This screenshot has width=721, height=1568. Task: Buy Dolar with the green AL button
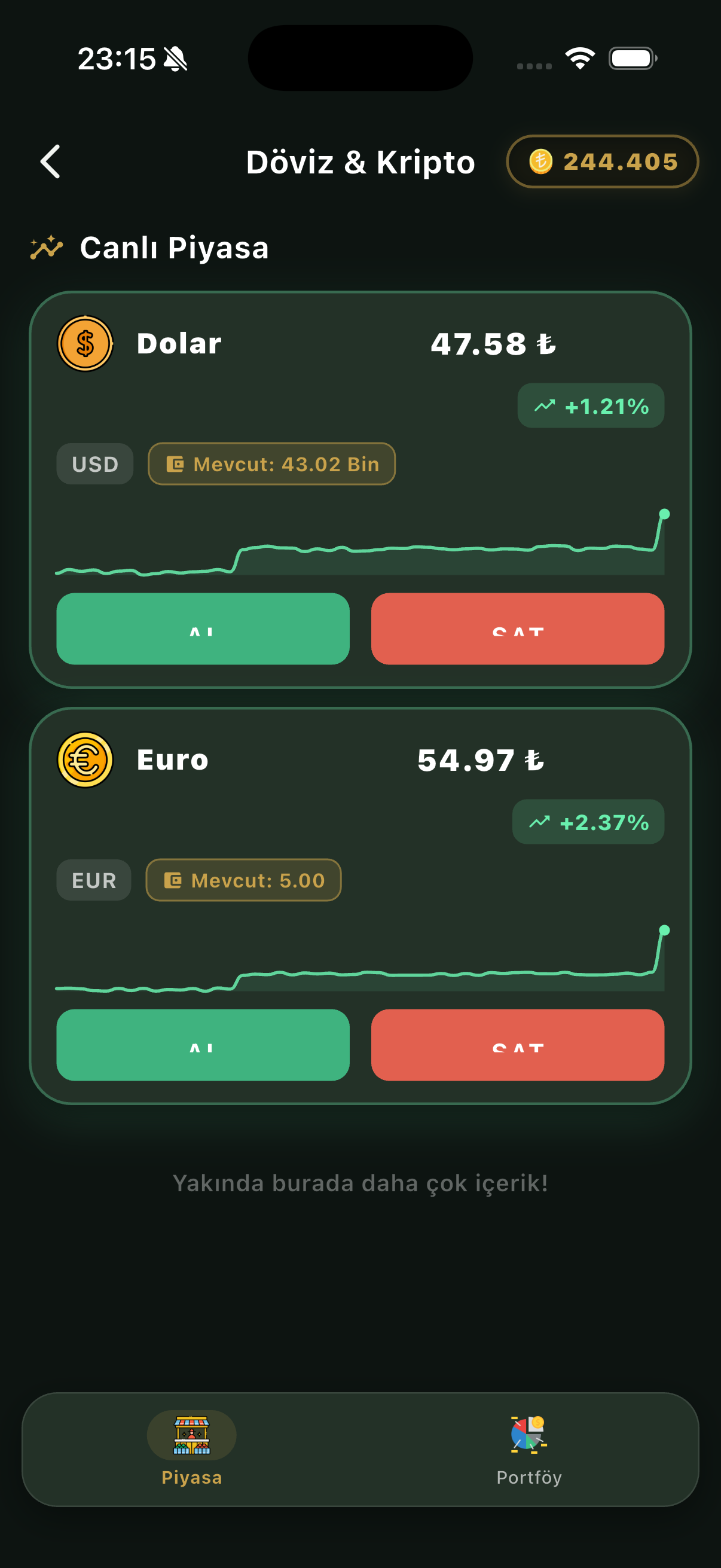click(203, 628)
